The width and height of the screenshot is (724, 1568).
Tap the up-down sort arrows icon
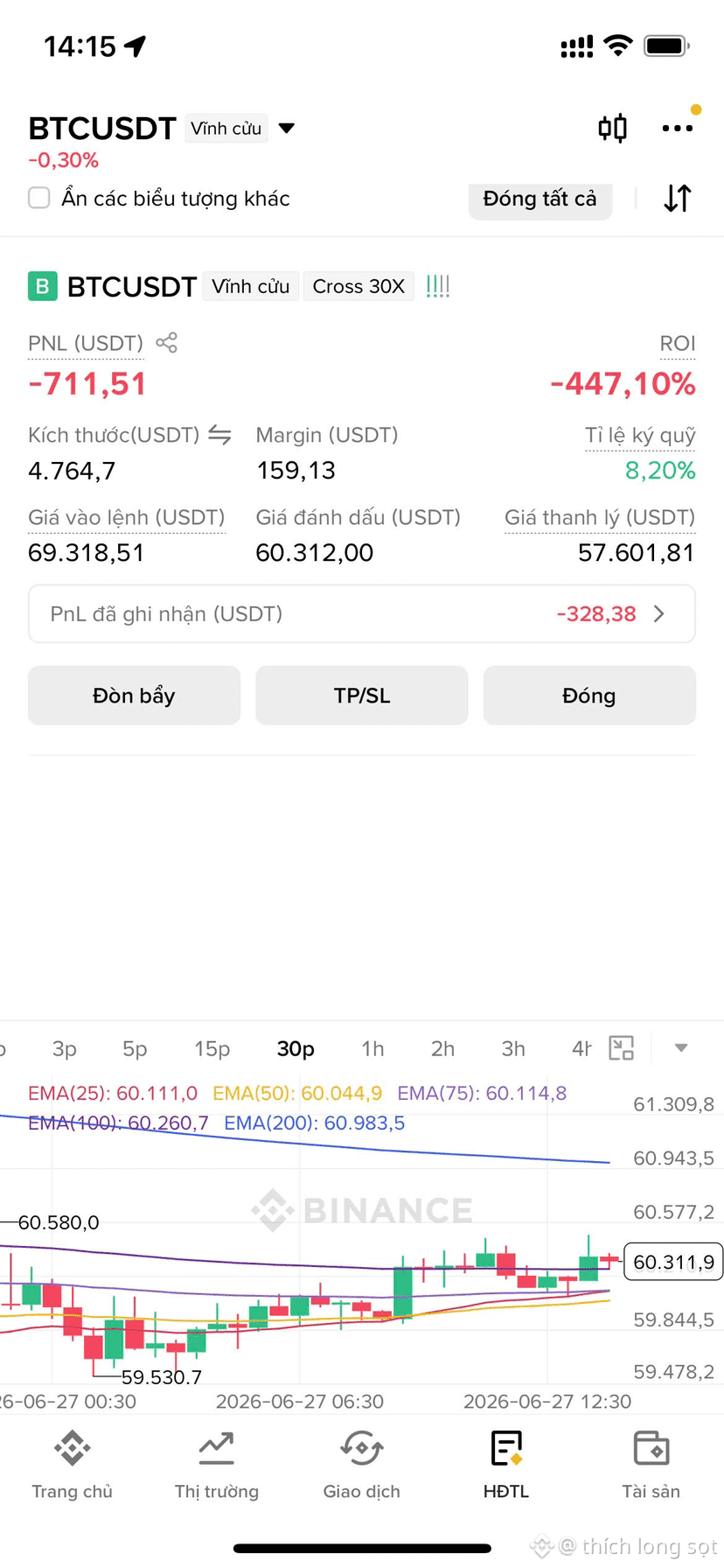[x=678, y=199]
